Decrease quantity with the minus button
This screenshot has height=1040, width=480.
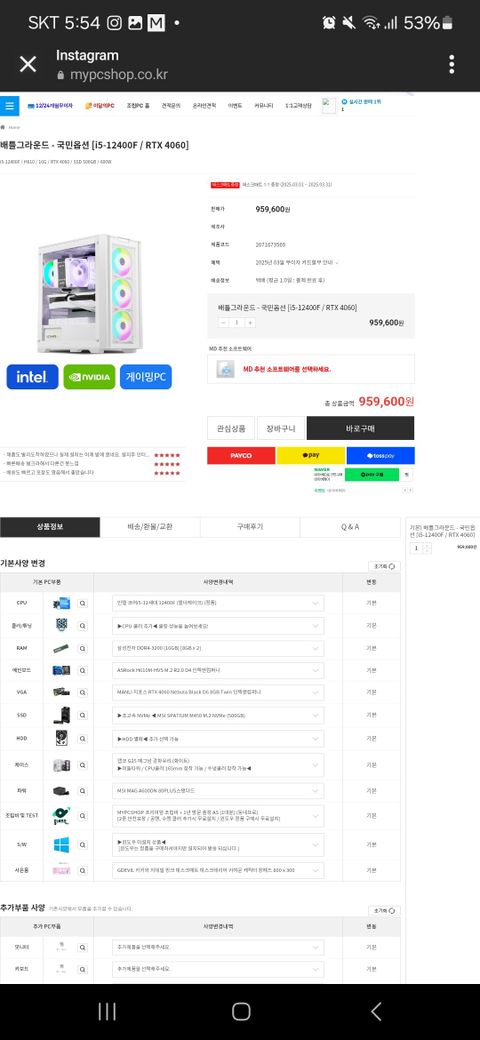(x=223, y=322)
